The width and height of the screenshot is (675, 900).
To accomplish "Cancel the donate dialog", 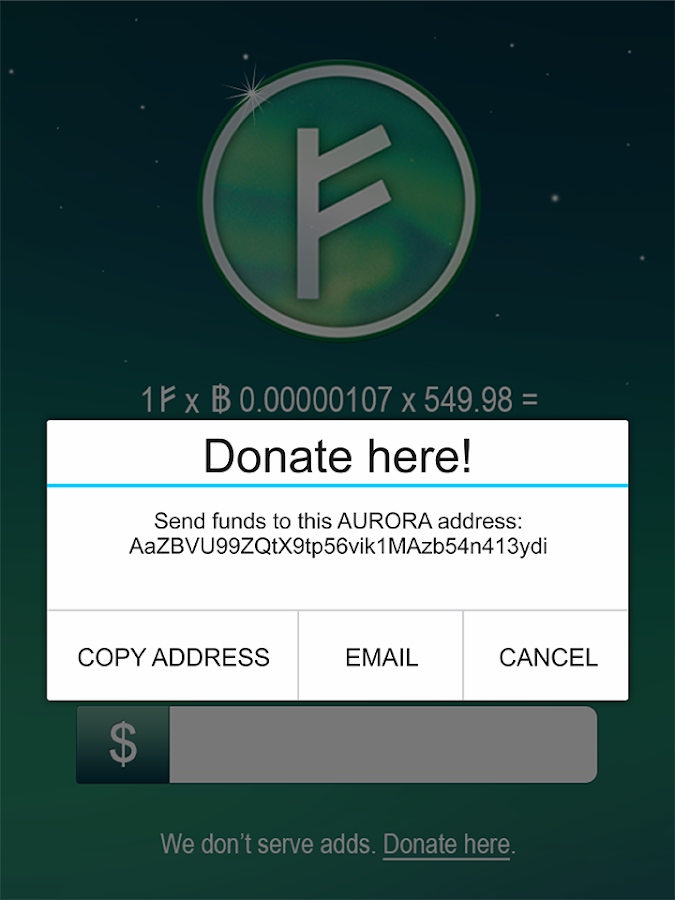I will 547,657.
